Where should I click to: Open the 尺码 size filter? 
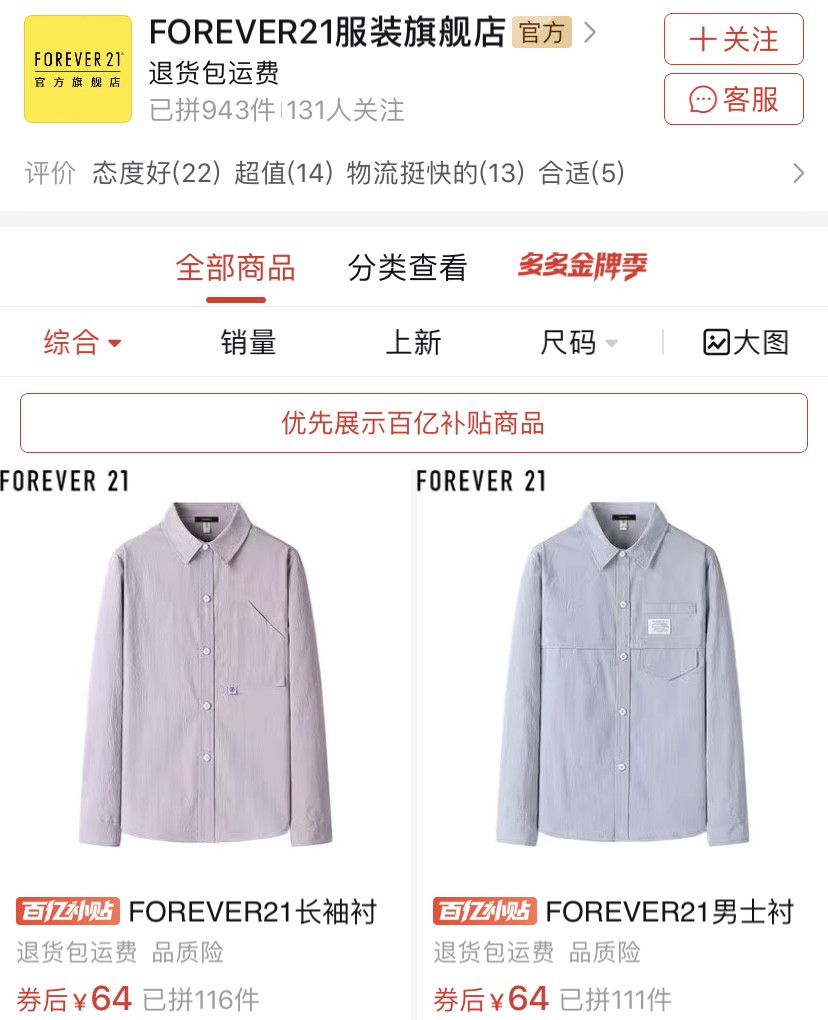[x=578, y=343]
